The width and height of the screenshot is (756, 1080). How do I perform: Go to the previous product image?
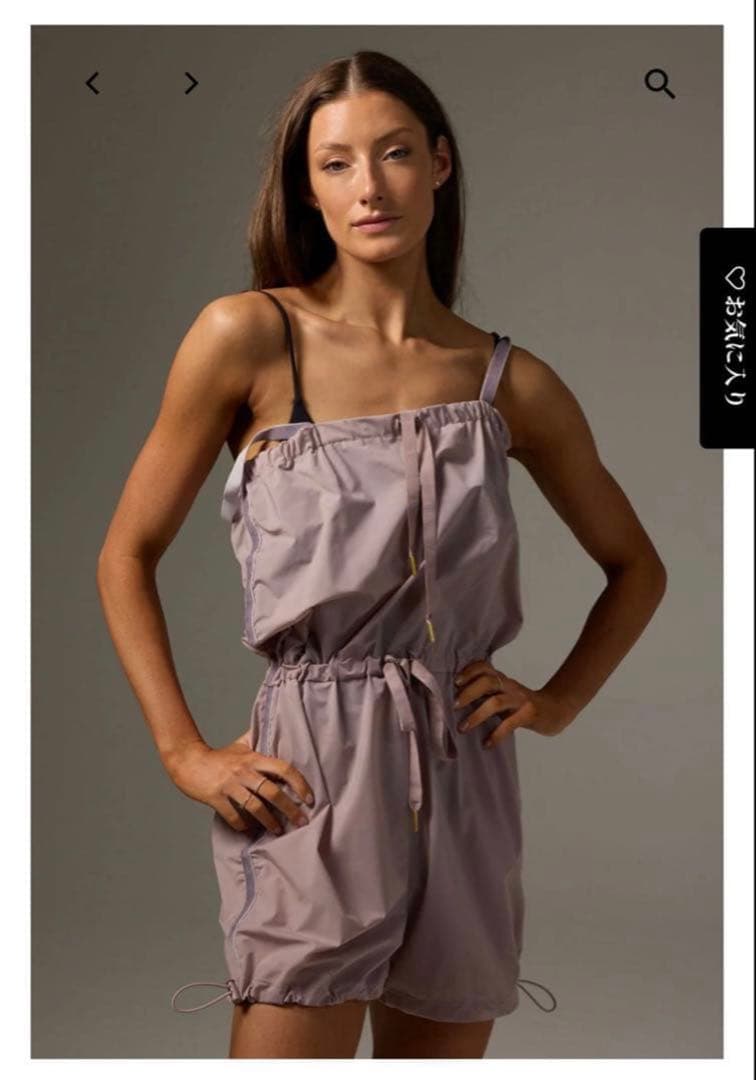click(x=92, y=83)
